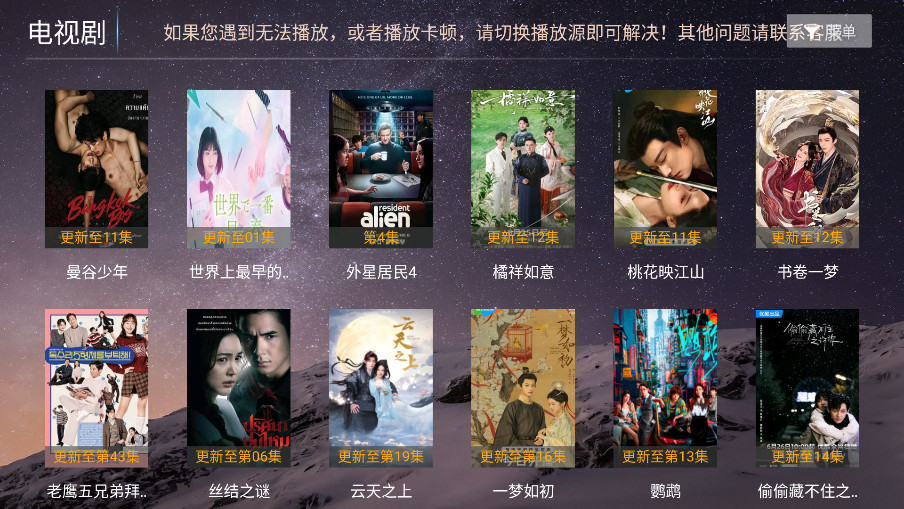
Task: Open 偷偷藏不住之.. series
Action: click(x=807, y=388)
